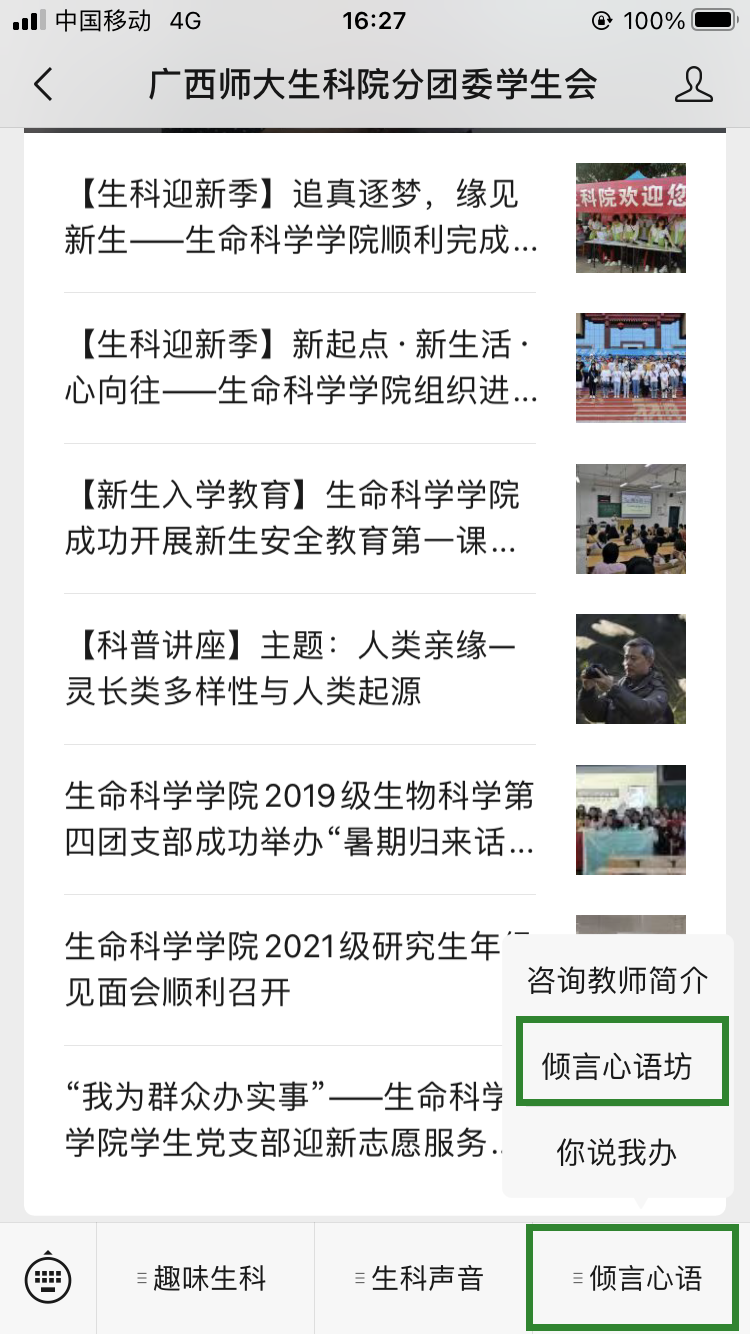Open the 新生入学教育 safety lesson article
Viewport: 750px width, 1334px height.
point(300,518)
